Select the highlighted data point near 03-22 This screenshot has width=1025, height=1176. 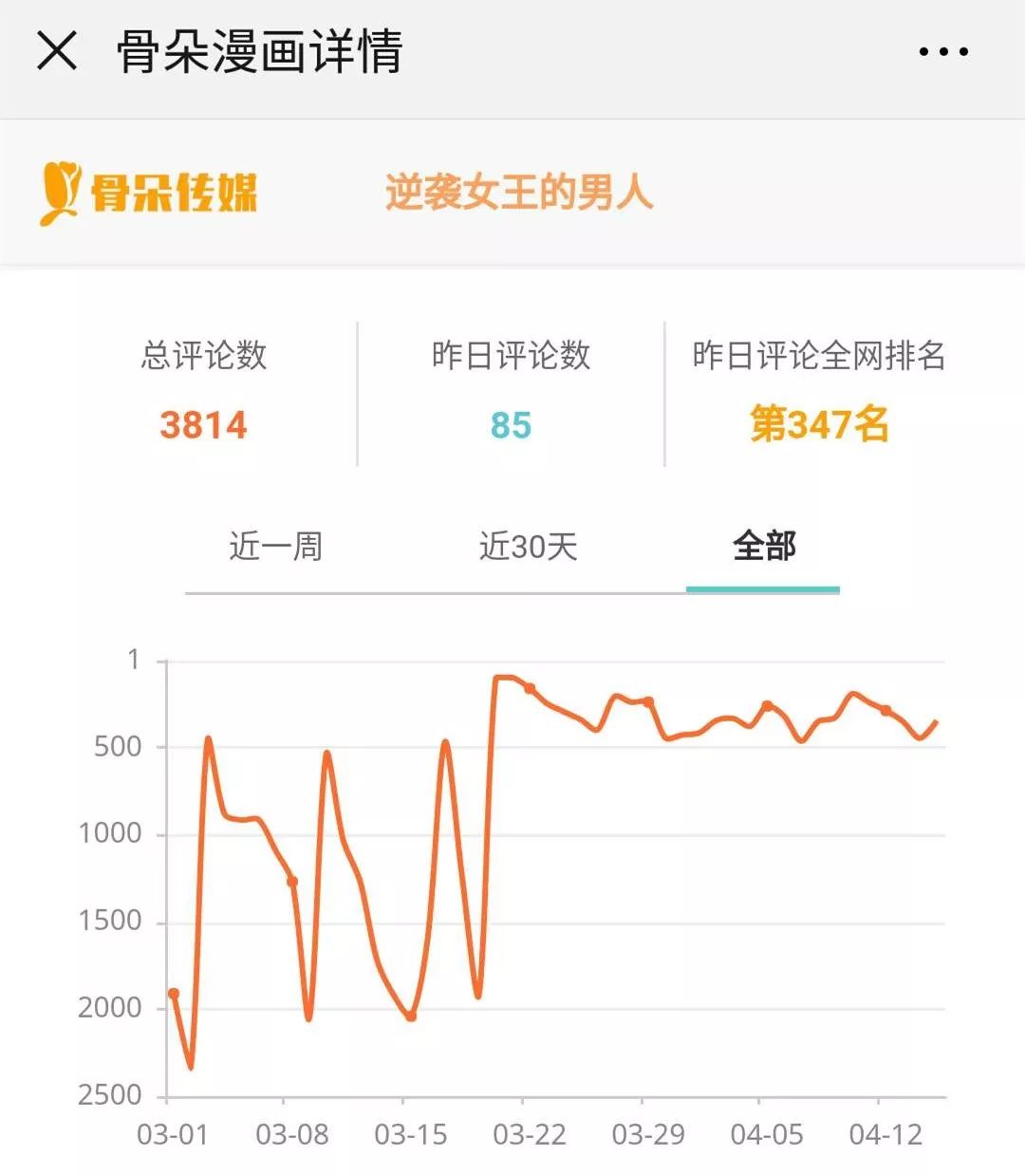pos(528,690)
